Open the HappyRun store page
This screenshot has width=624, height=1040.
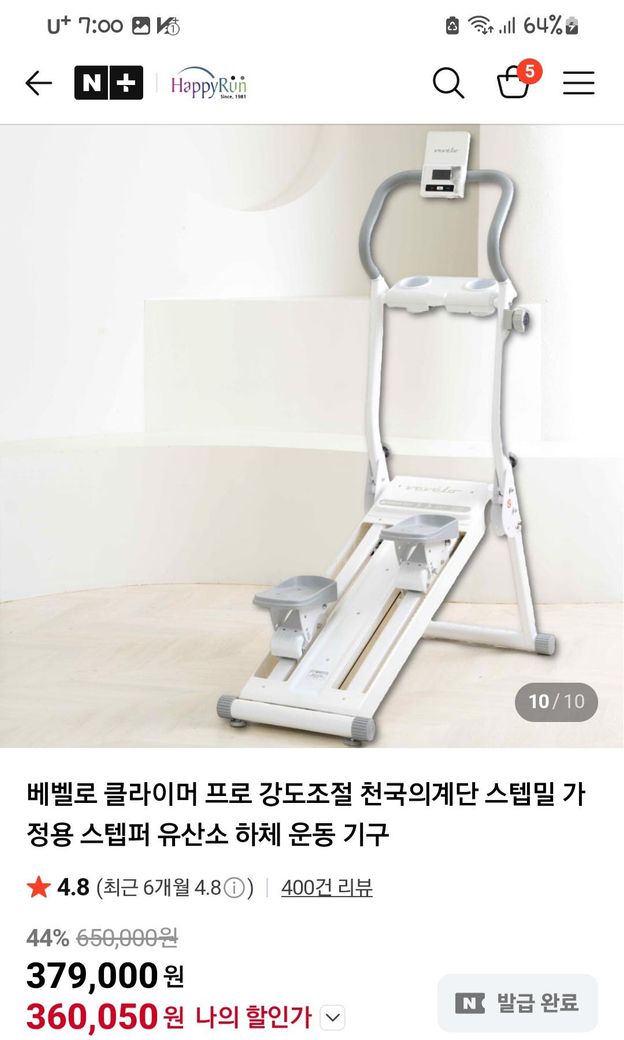208,83
